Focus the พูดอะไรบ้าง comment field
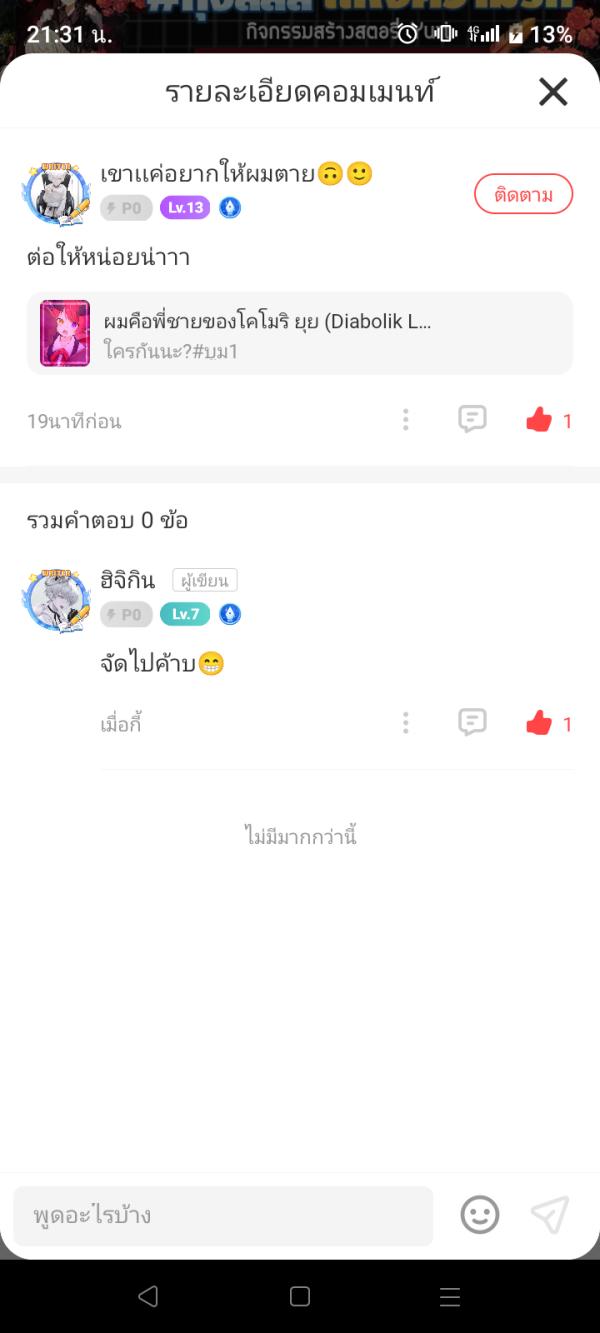Screen dimensions: 600x1333 click(x=223, y=1216)
